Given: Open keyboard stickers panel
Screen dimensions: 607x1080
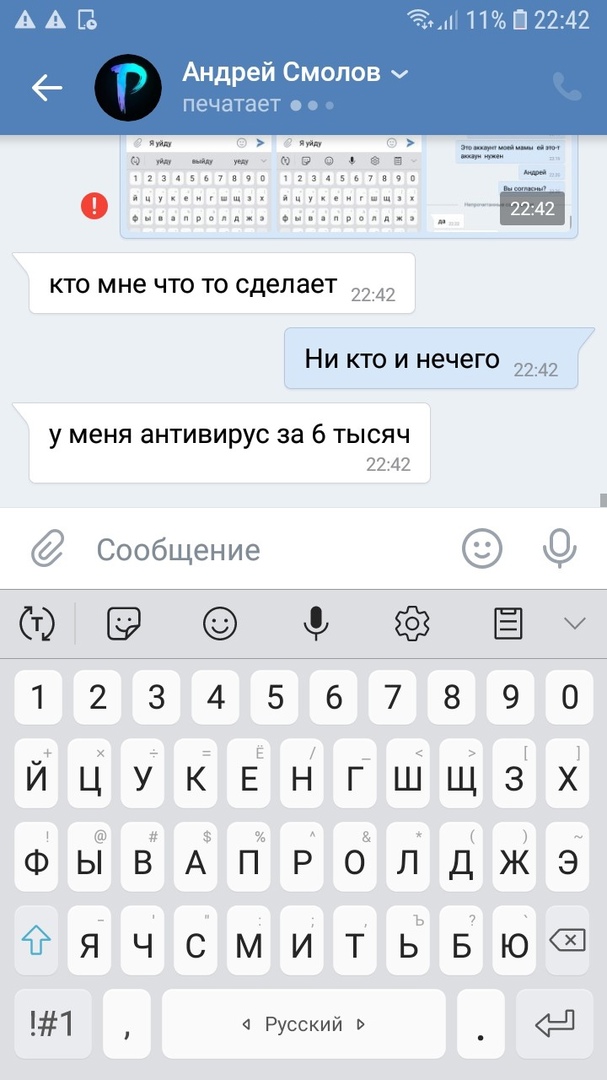Looking at the screenshot, I should tap(124, 624).
